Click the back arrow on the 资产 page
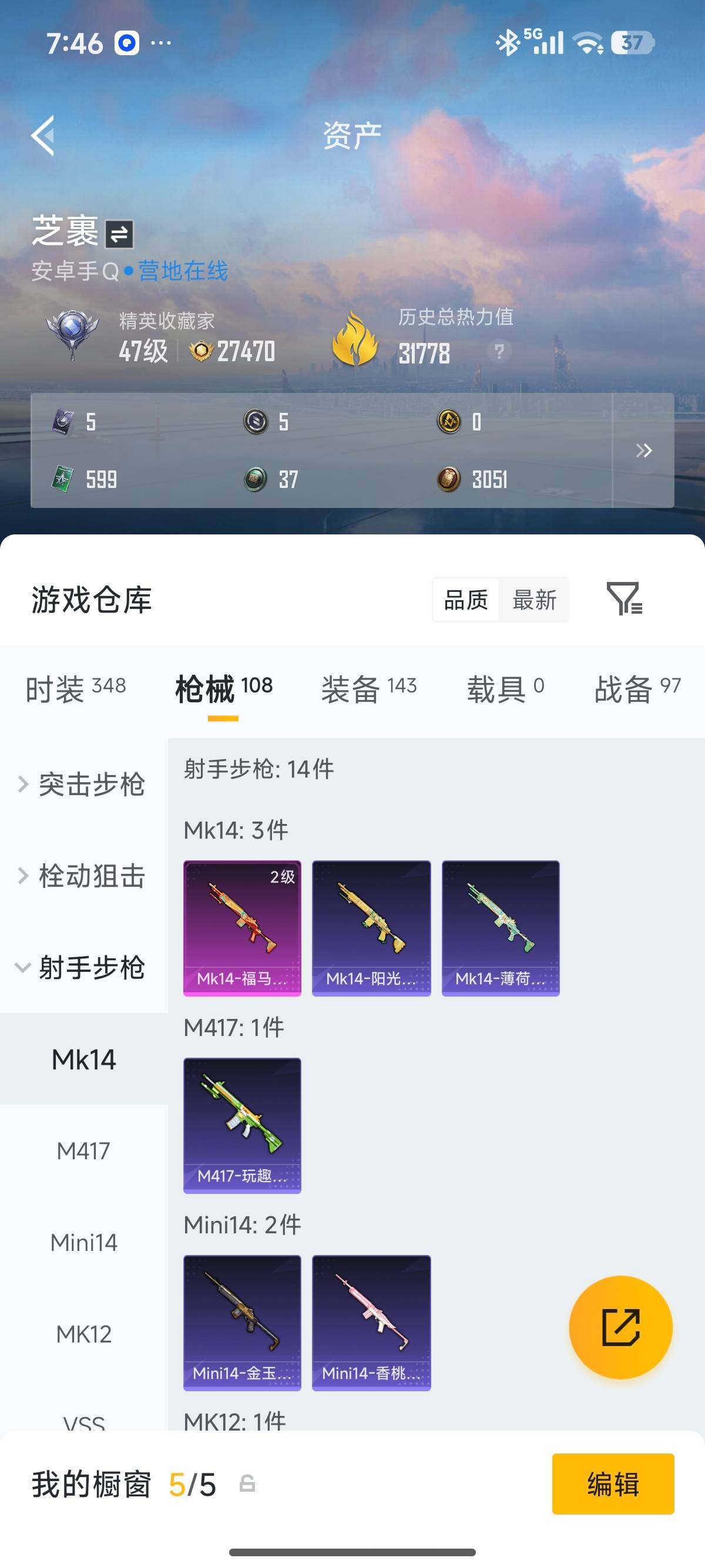The image size is (705, 1568). (44, 137)
